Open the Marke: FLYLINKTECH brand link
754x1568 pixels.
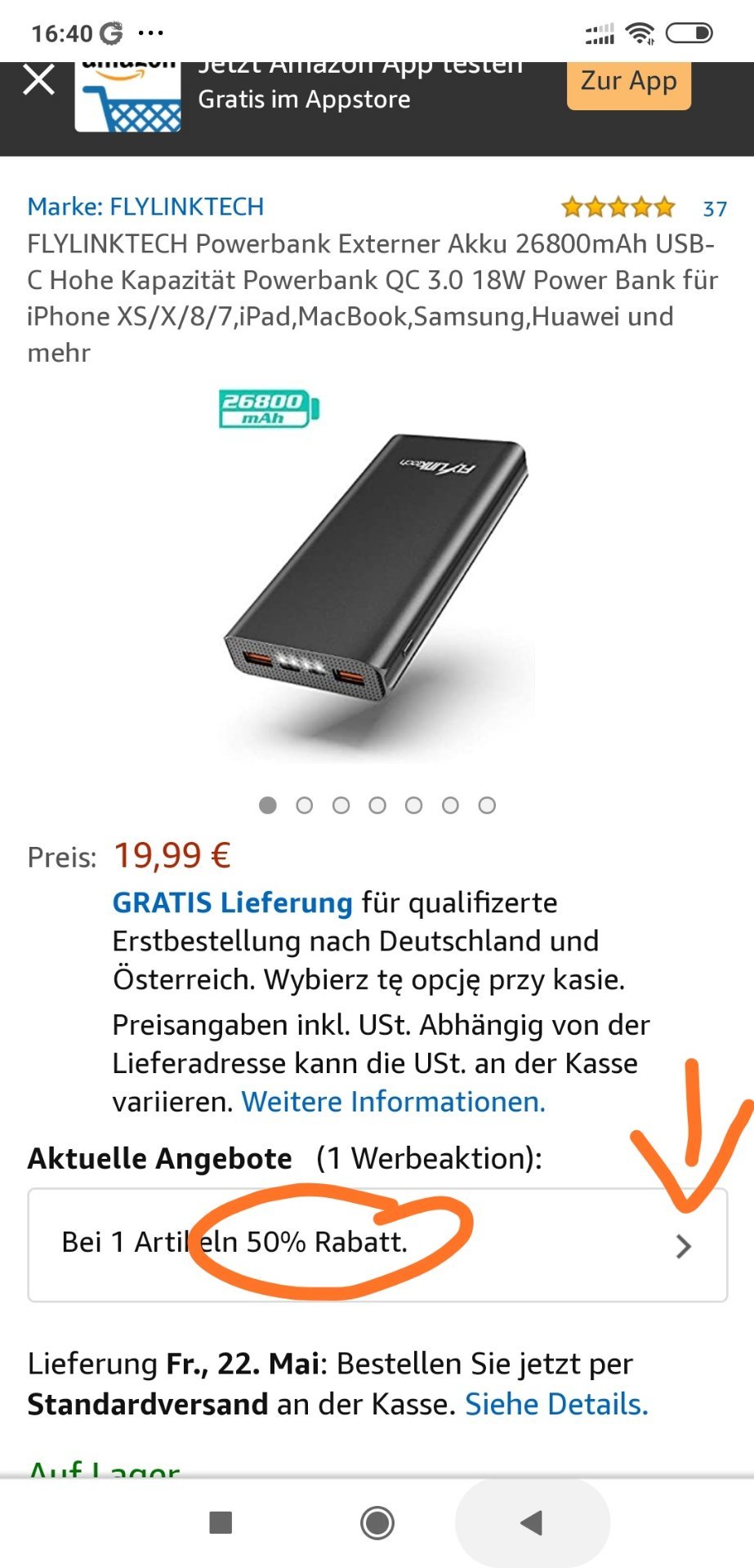click(145, 207)
